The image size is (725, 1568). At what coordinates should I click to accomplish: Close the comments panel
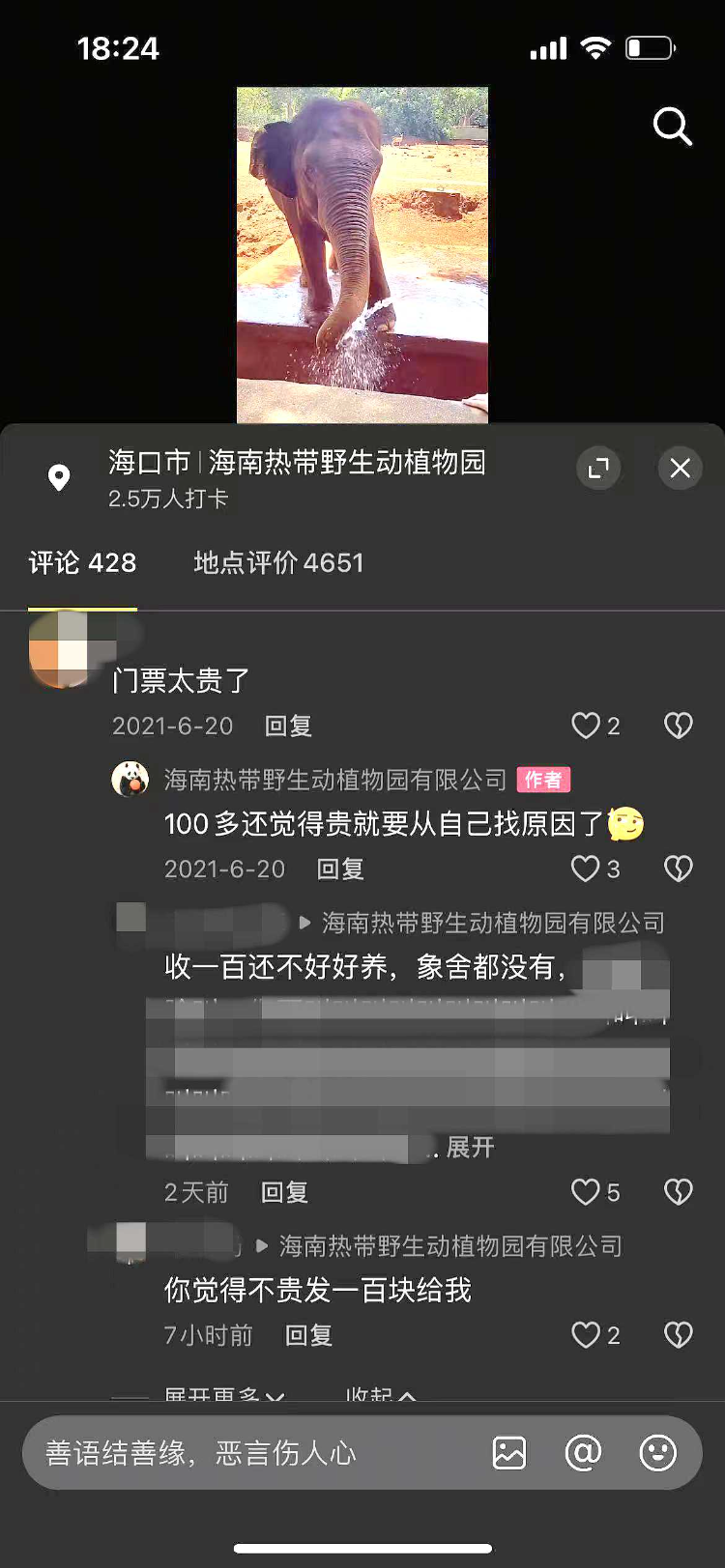[x=680, y=469]
